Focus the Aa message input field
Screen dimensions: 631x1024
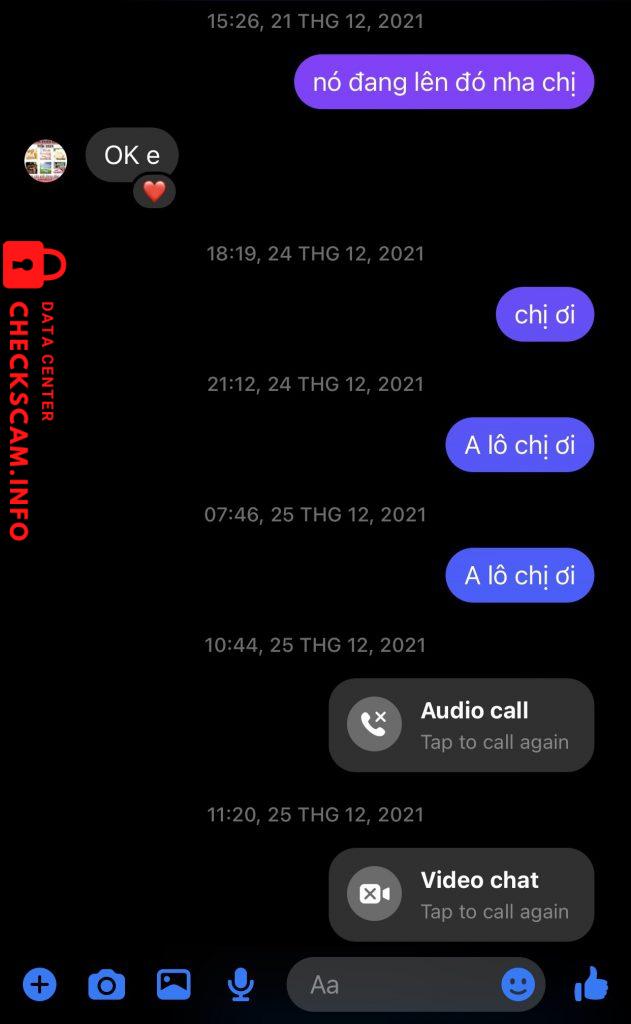pos(415,984)
